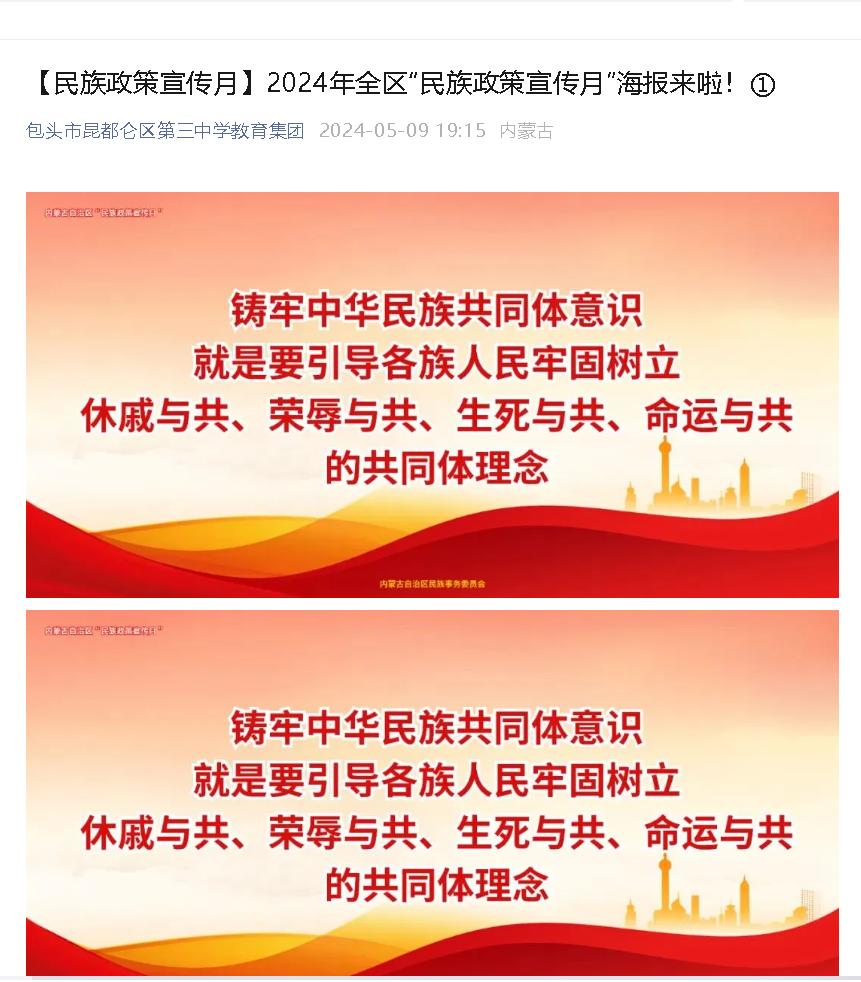Open the first poster image
This screenshot has width=861, height=982.
coord(432,394)
